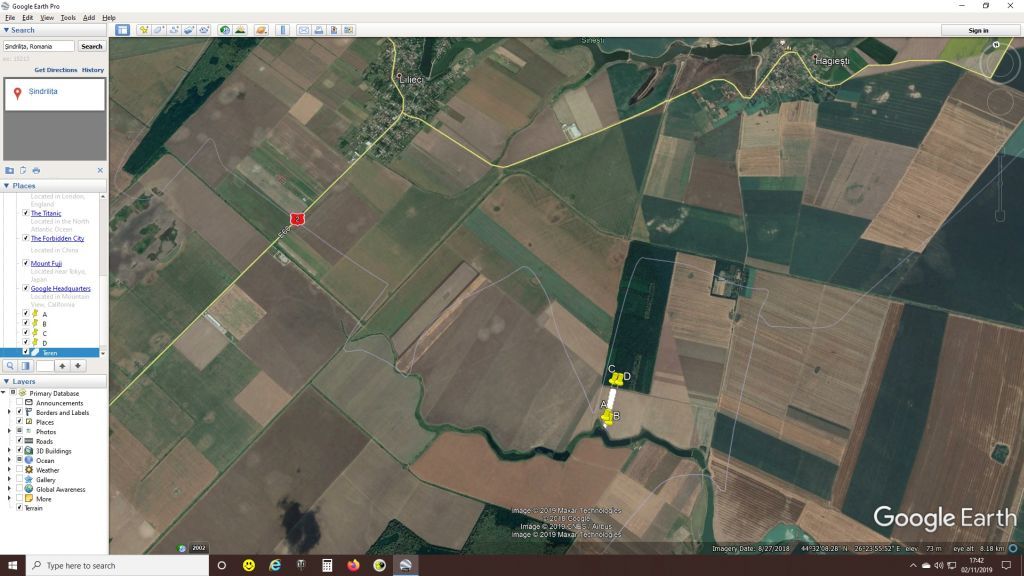The height and width of the screenshot is (576, 1024).
Task: Toggle the sidebar panel button
Action: [x=122, y=30]
